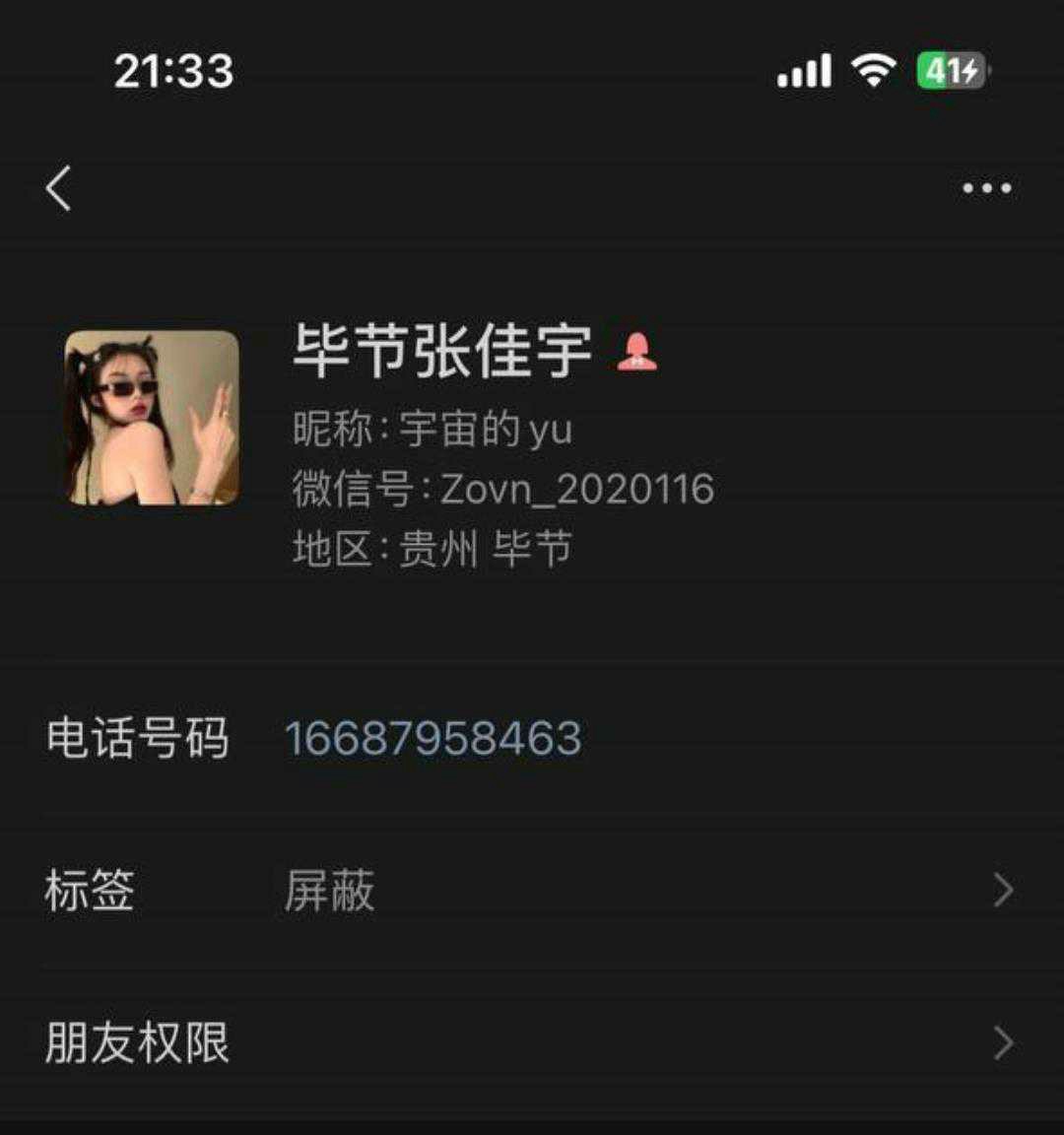
Task: Open the three-dot more options menu
Action: coord(986,188)
